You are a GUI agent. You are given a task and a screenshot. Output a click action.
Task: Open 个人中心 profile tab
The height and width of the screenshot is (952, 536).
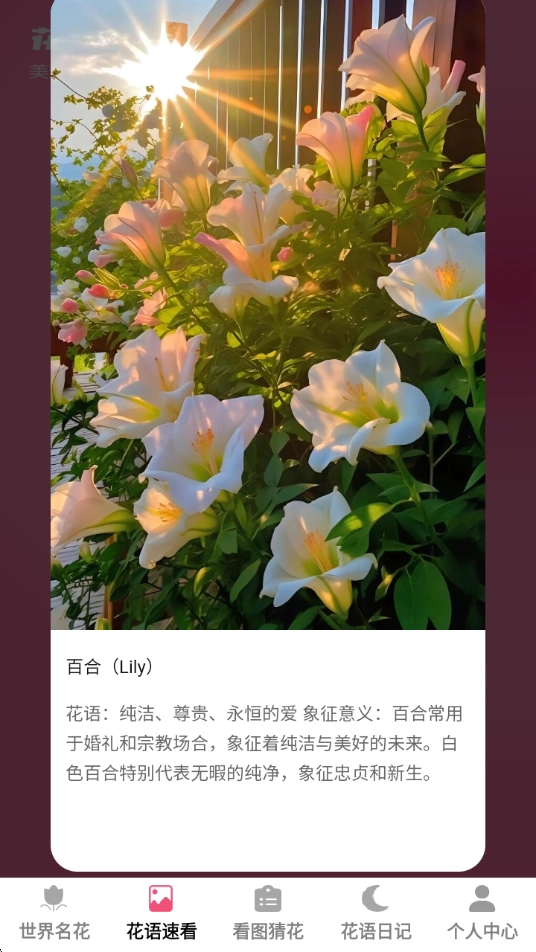(482, 913)
